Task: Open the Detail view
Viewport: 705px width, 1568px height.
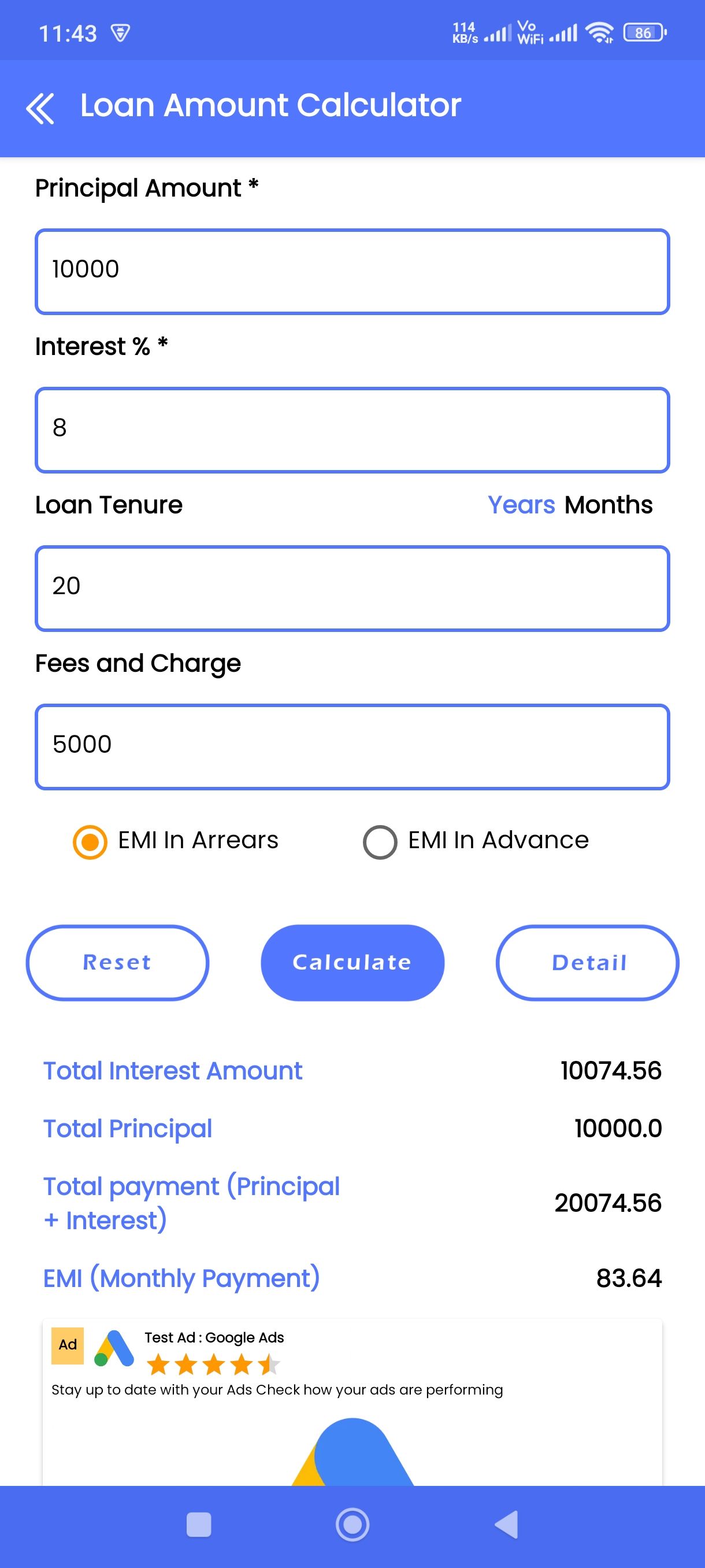Action: [x=588, y=962]
